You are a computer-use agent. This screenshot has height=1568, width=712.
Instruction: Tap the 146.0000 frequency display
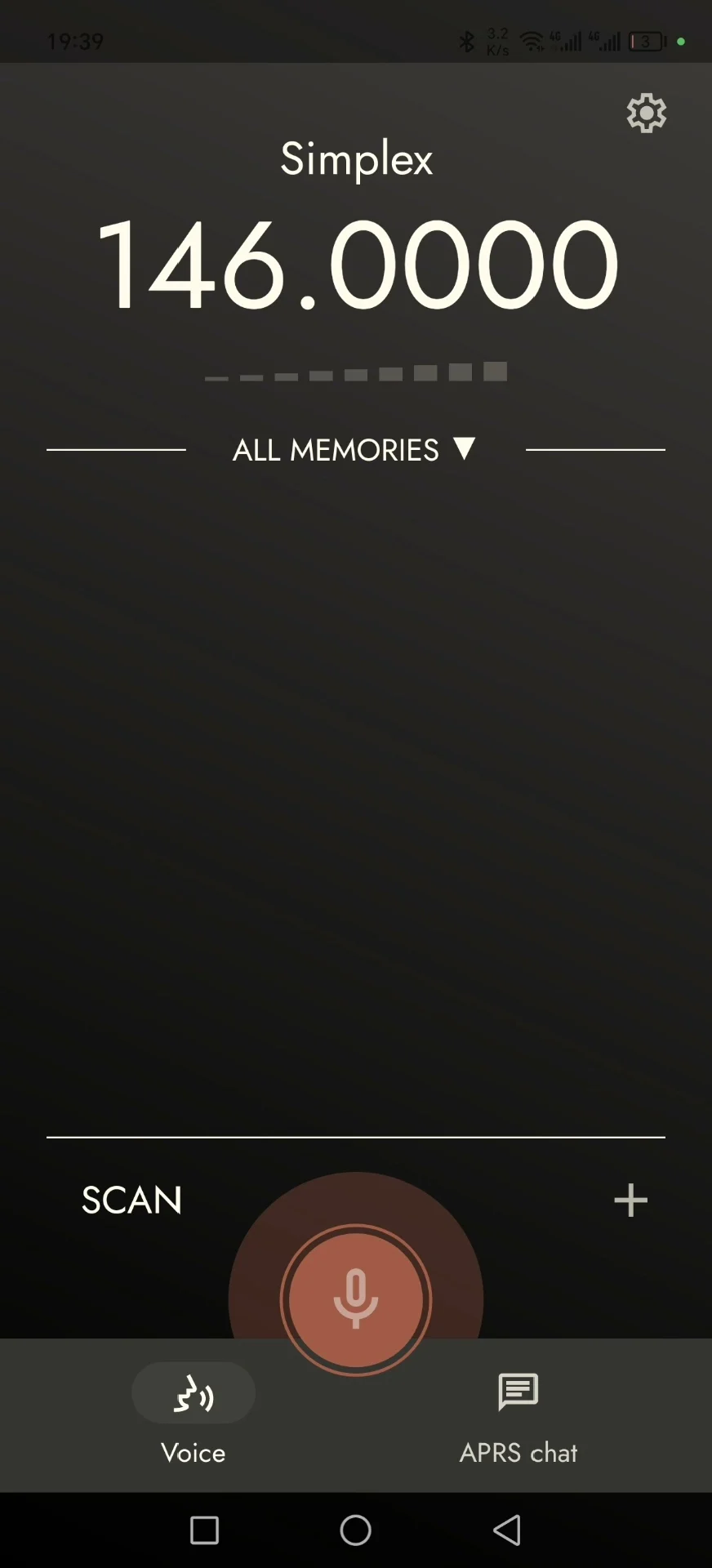[357, 264]
